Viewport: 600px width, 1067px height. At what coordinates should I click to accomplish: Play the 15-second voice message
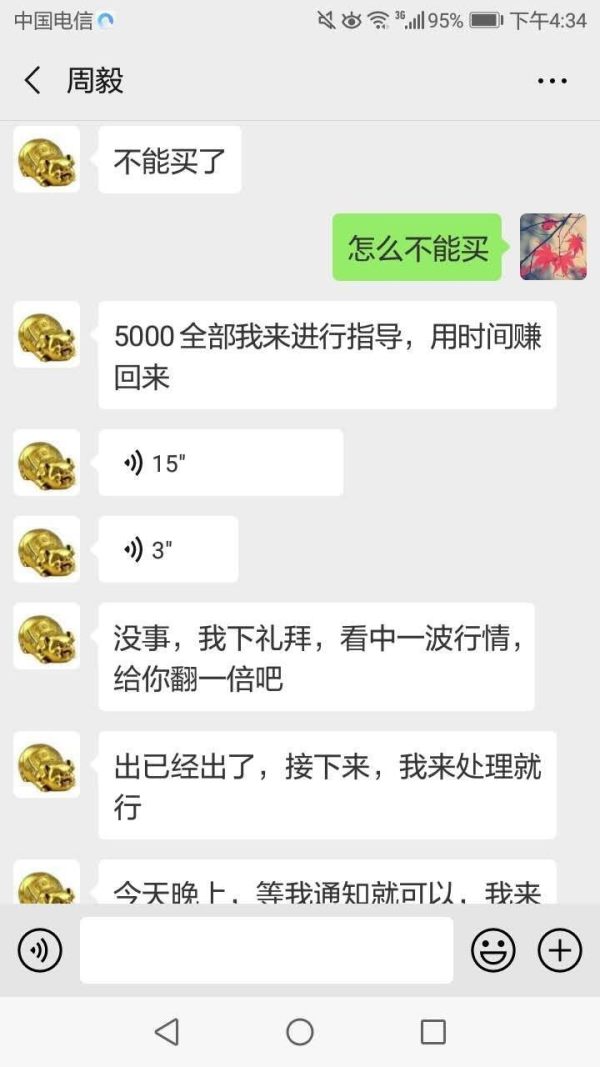[220, 463]
